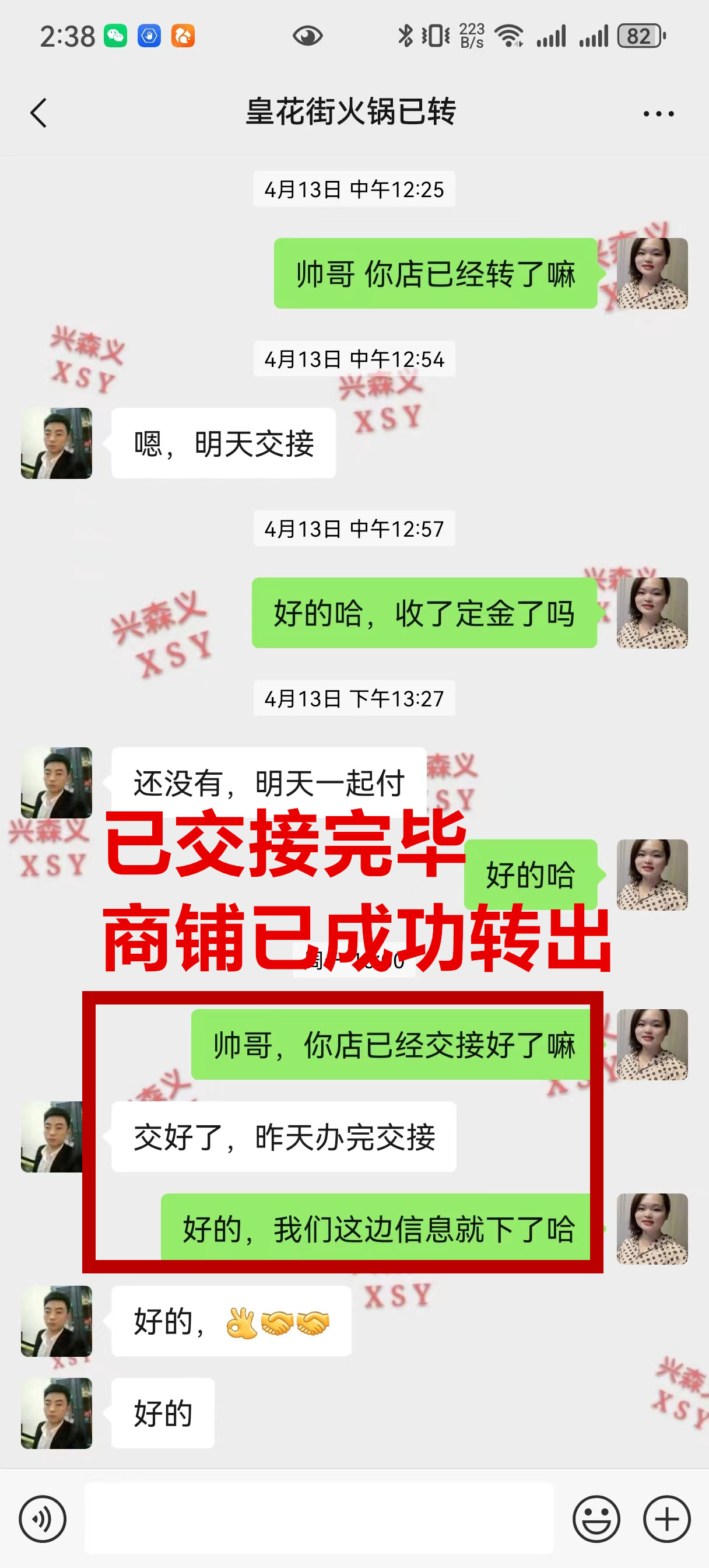Open the chat info three-dot menu
Viewport: 709px width, 1568px height.
[658, 114]
